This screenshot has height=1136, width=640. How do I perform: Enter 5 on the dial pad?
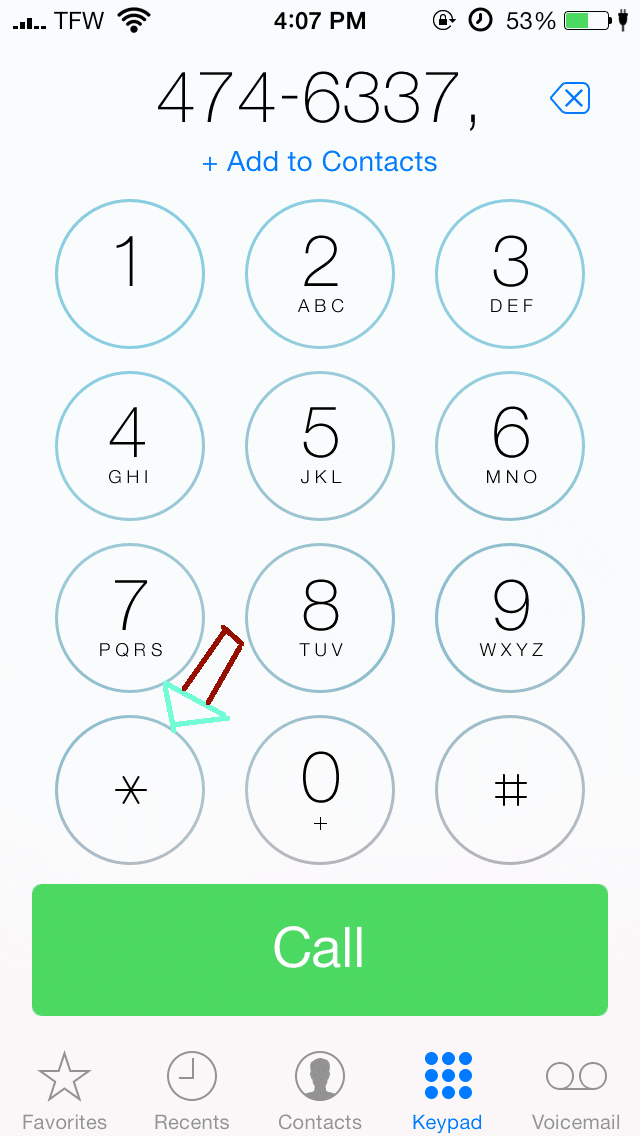pyautogui.click(x=320, y=446)
